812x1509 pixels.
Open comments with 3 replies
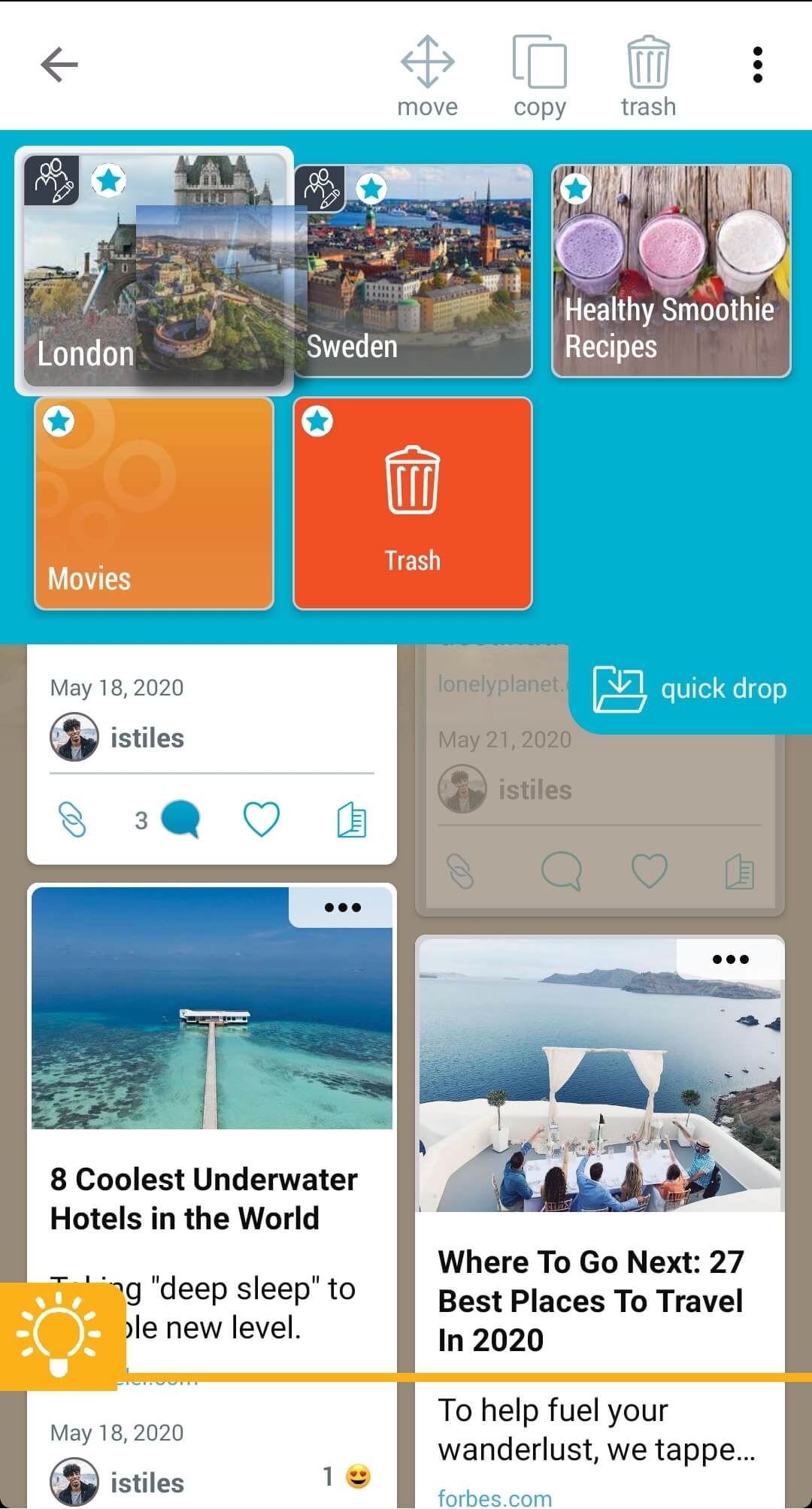(x=179, y=820)
